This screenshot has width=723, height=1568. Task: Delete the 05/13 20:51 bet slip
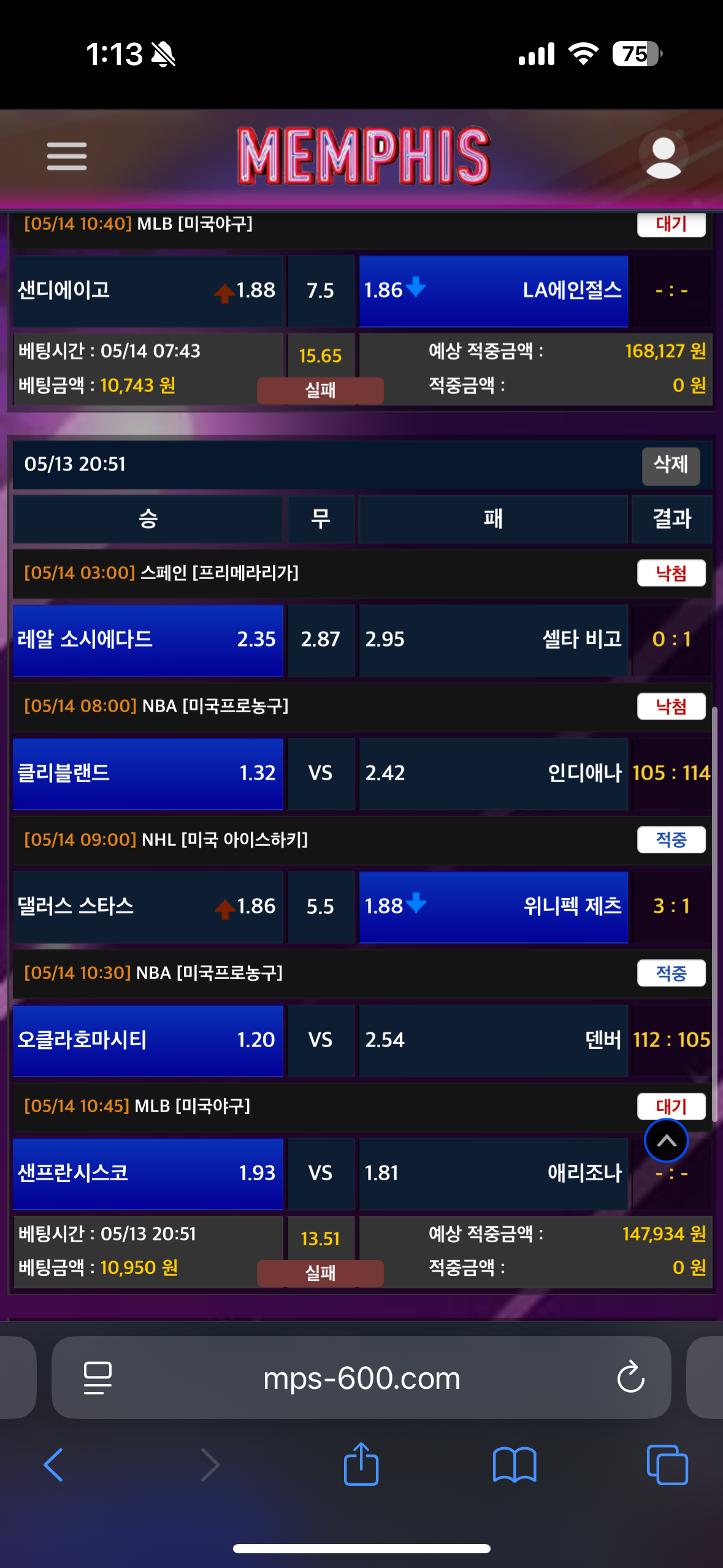(x=670, y=466)
